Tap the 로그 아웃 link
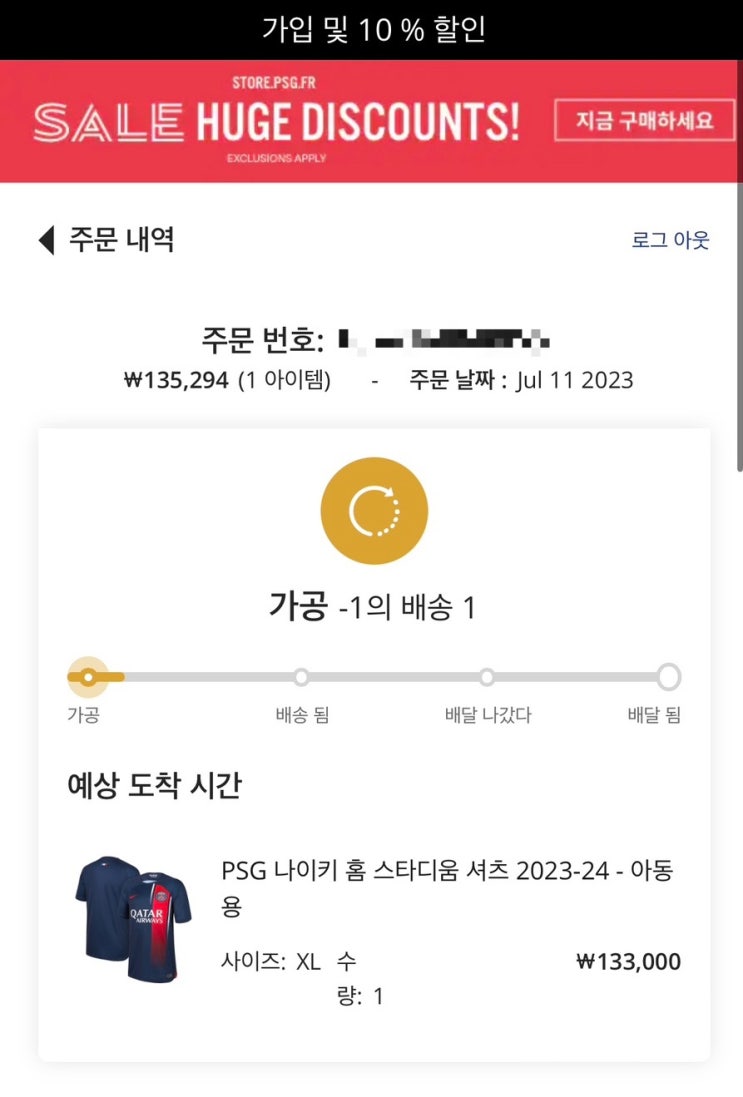743x1097 pixels. 670,240
